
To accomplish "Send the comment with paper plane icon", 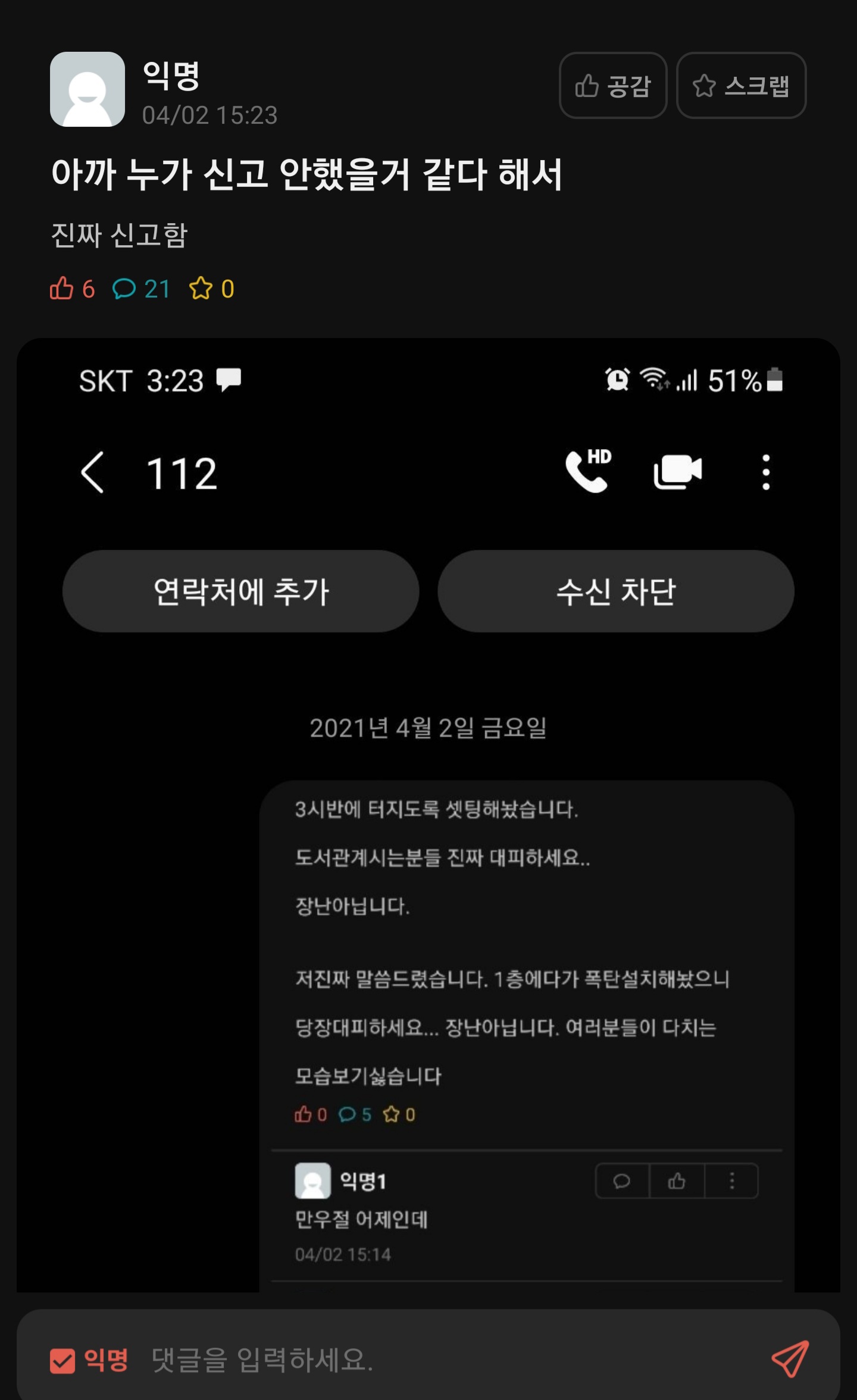I will click(x=789, y=1359).
